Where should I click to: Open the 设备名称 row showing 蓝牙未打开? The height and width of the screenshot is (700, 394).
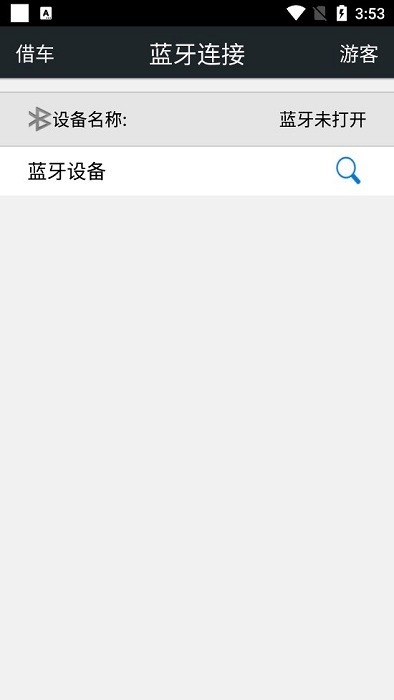(x=197, y=120)
